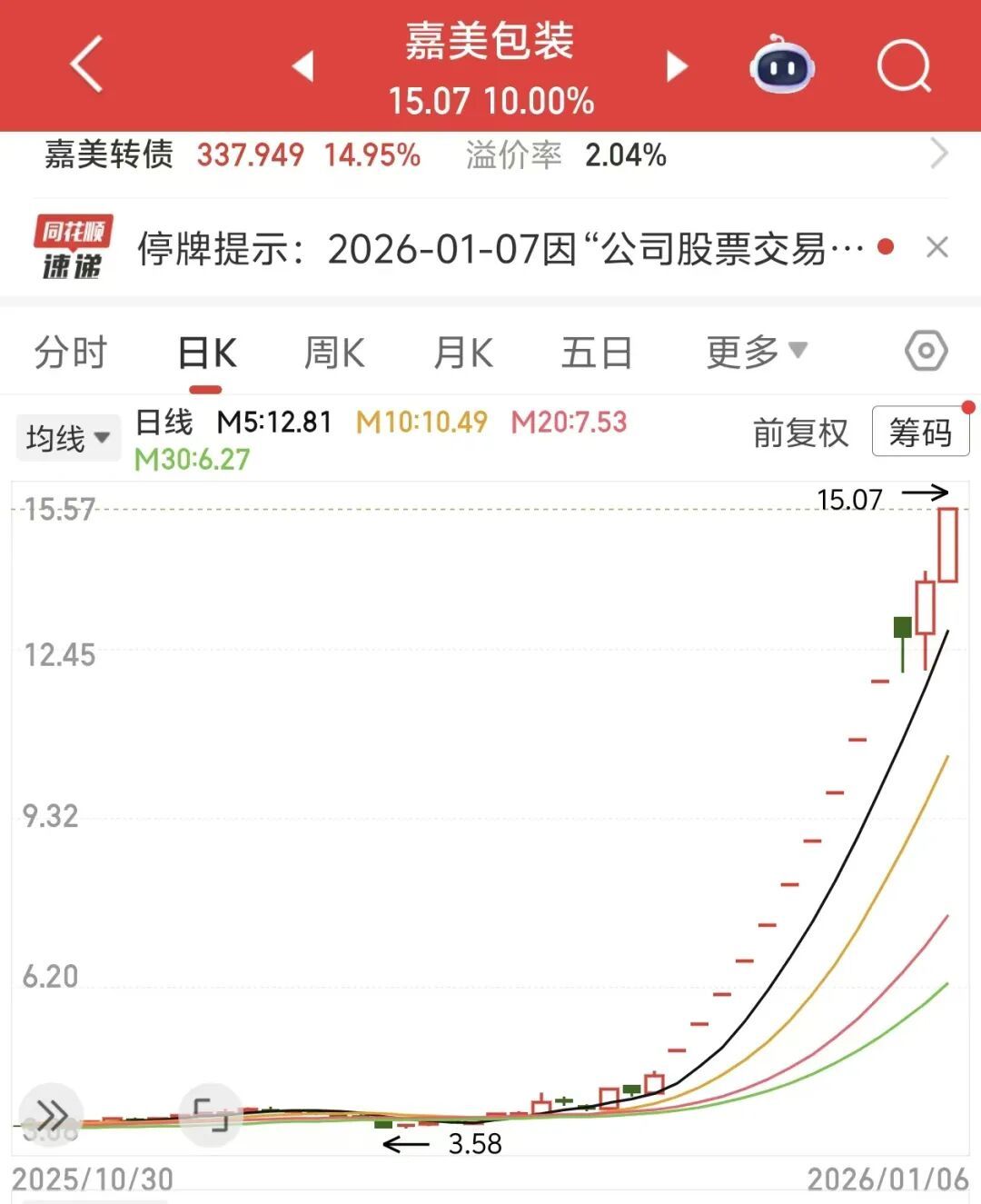Switch to the 分时 chart tab
Image resolution: width=981 pixels, height=1204 pixels.
(71, 353)
